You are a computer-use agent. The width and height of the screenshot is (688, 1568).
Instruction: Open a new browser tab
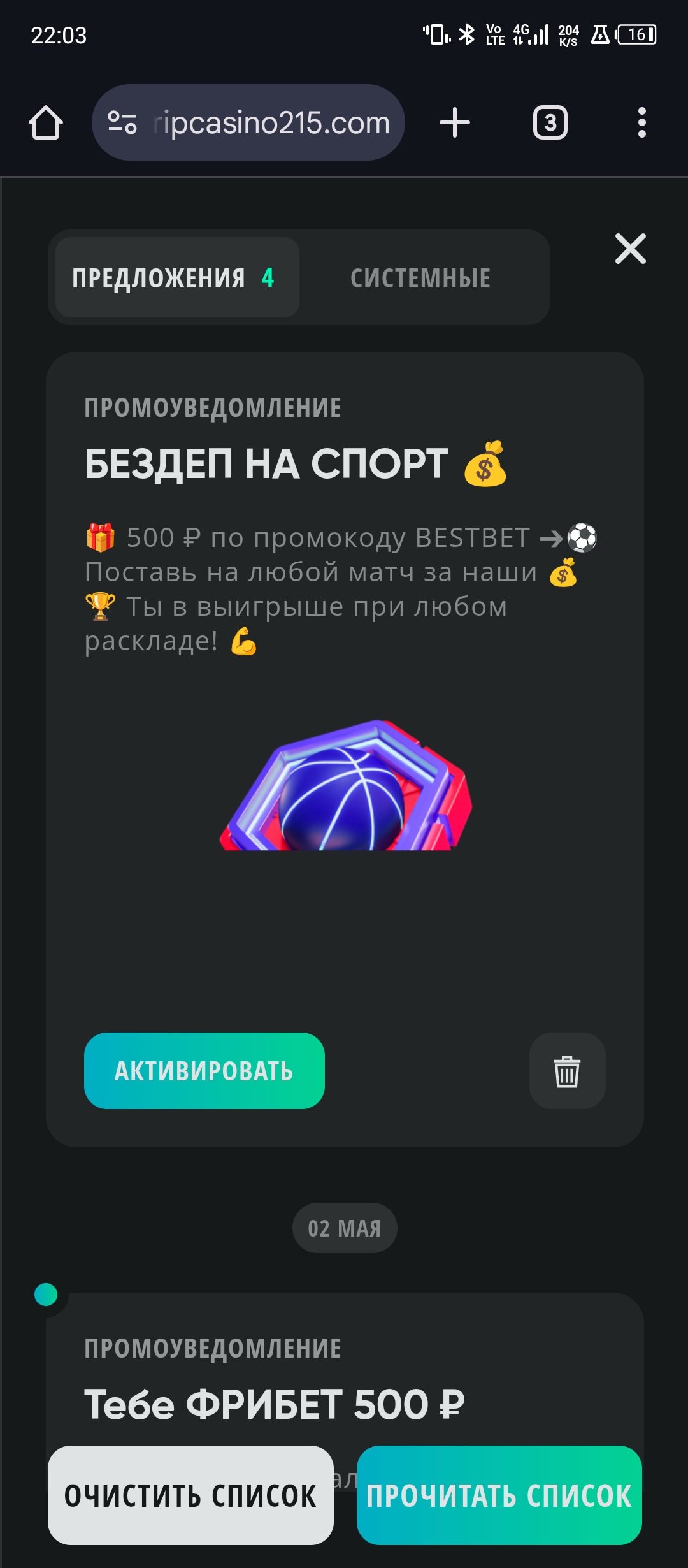(455, 122)
